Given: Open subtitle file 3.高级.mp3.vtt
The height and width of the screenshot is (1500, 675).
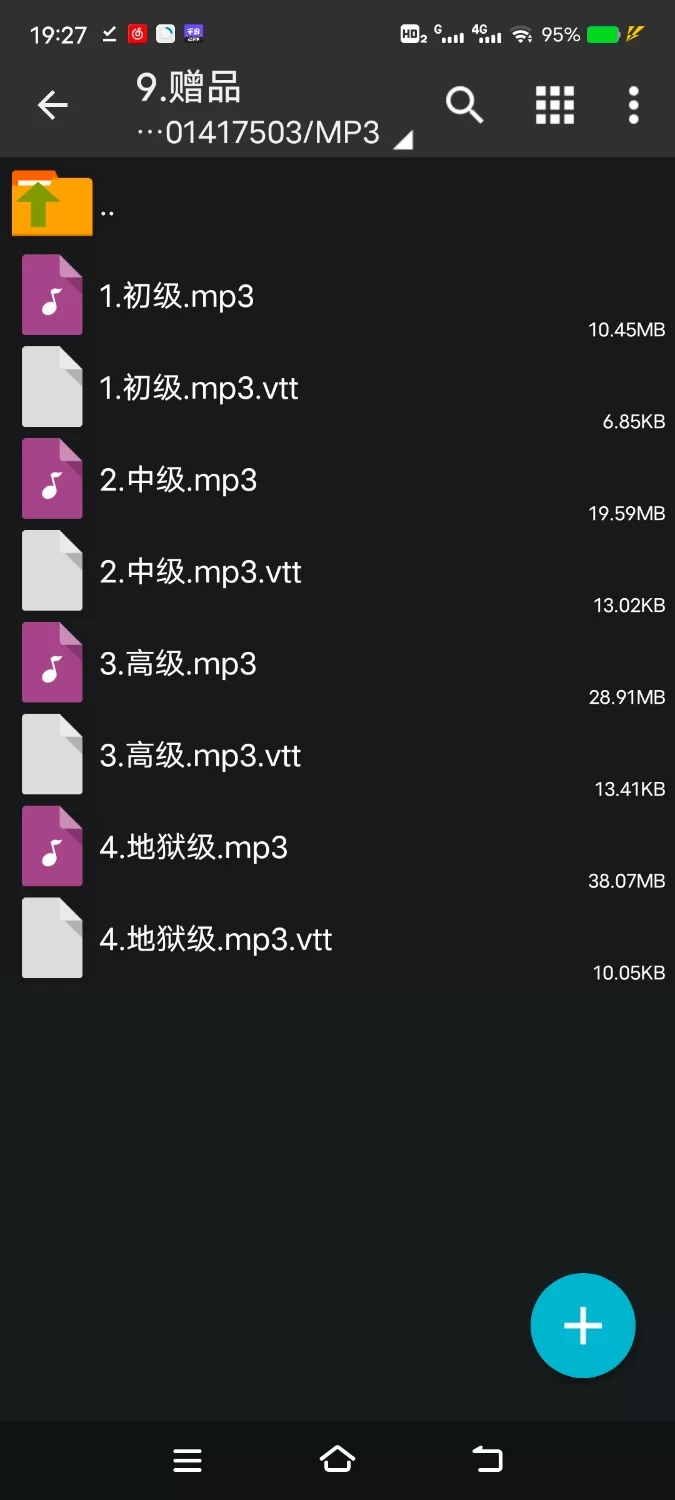Looking at the screenshot, I should click(x=201, y=756).
